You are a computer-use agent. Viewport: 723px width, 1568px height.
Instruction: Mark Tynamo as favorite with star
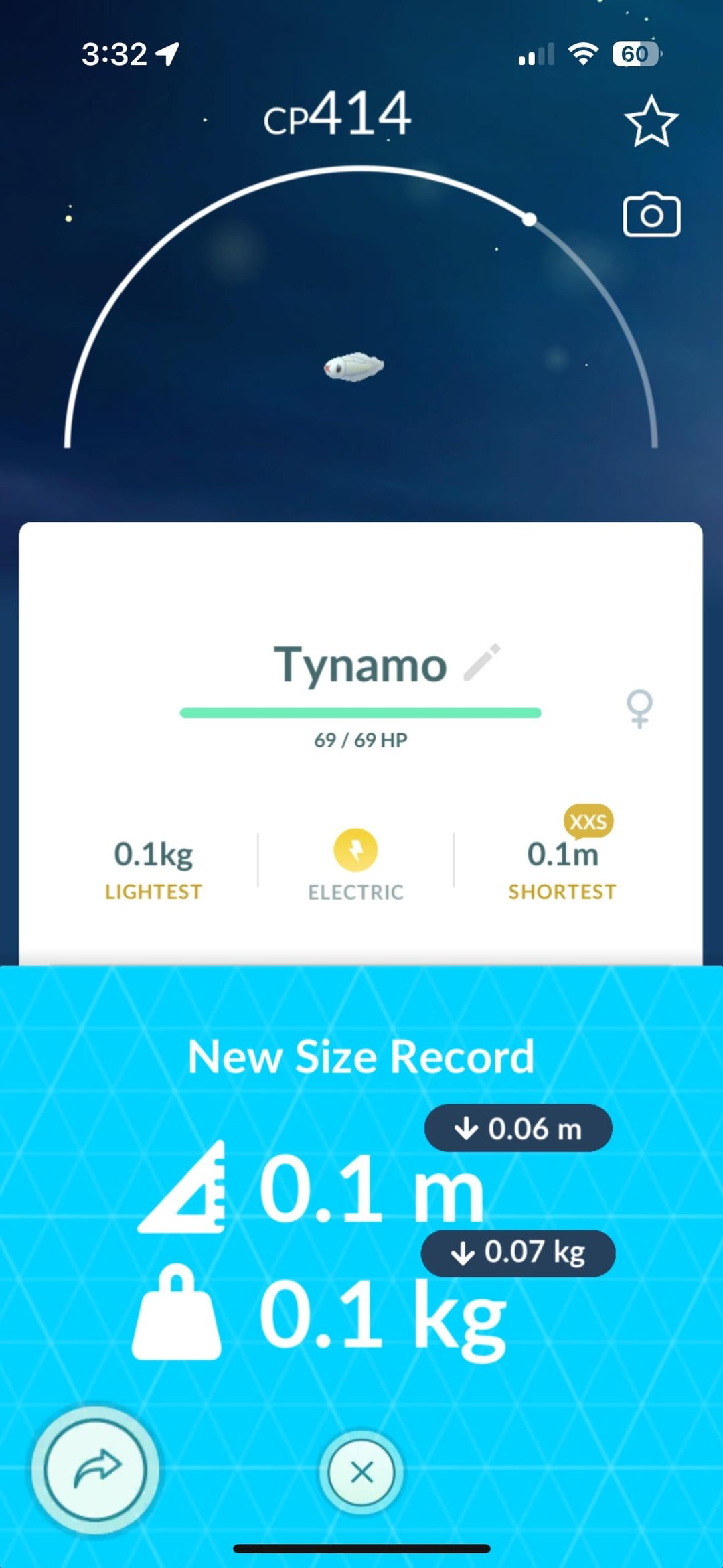[651, 122]
